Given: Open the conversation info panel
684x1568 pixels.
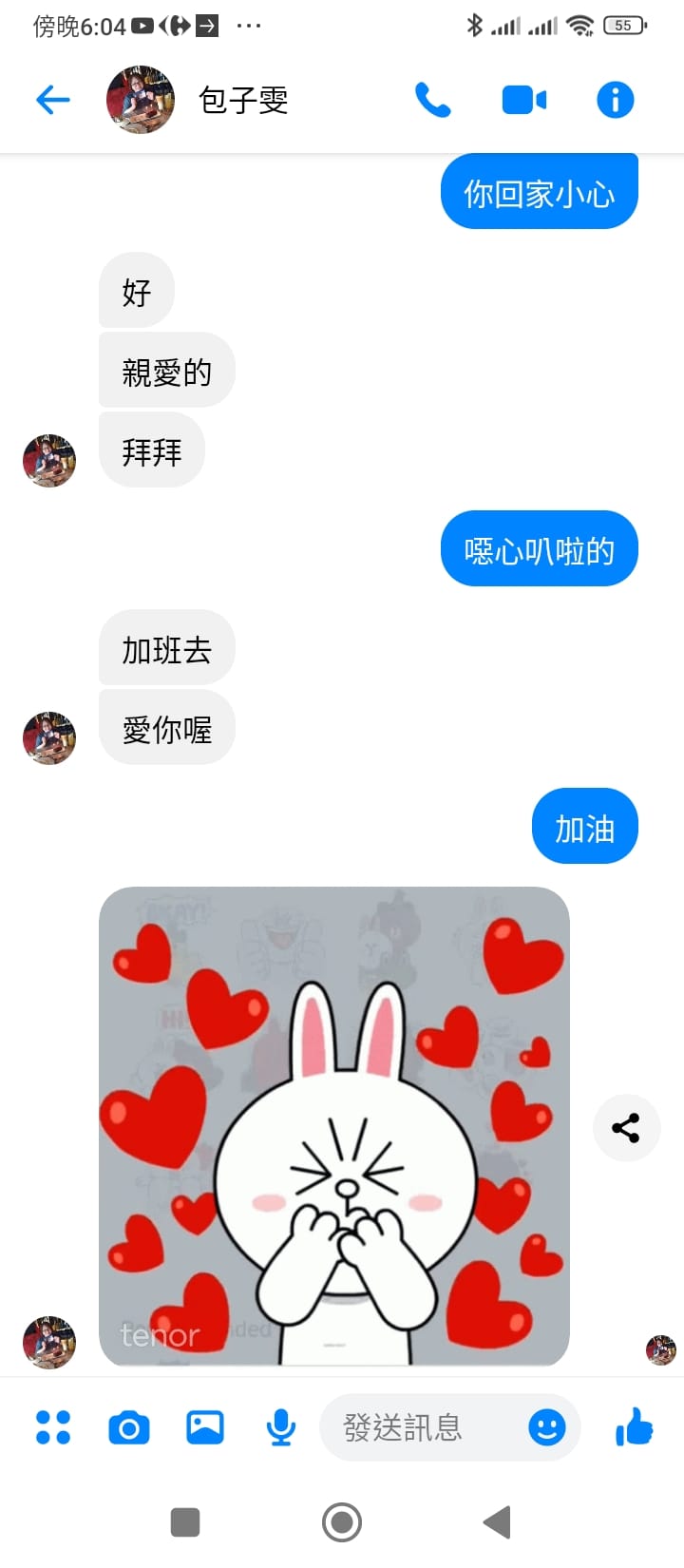Looking at the screenshot, I should click(615, 99).
